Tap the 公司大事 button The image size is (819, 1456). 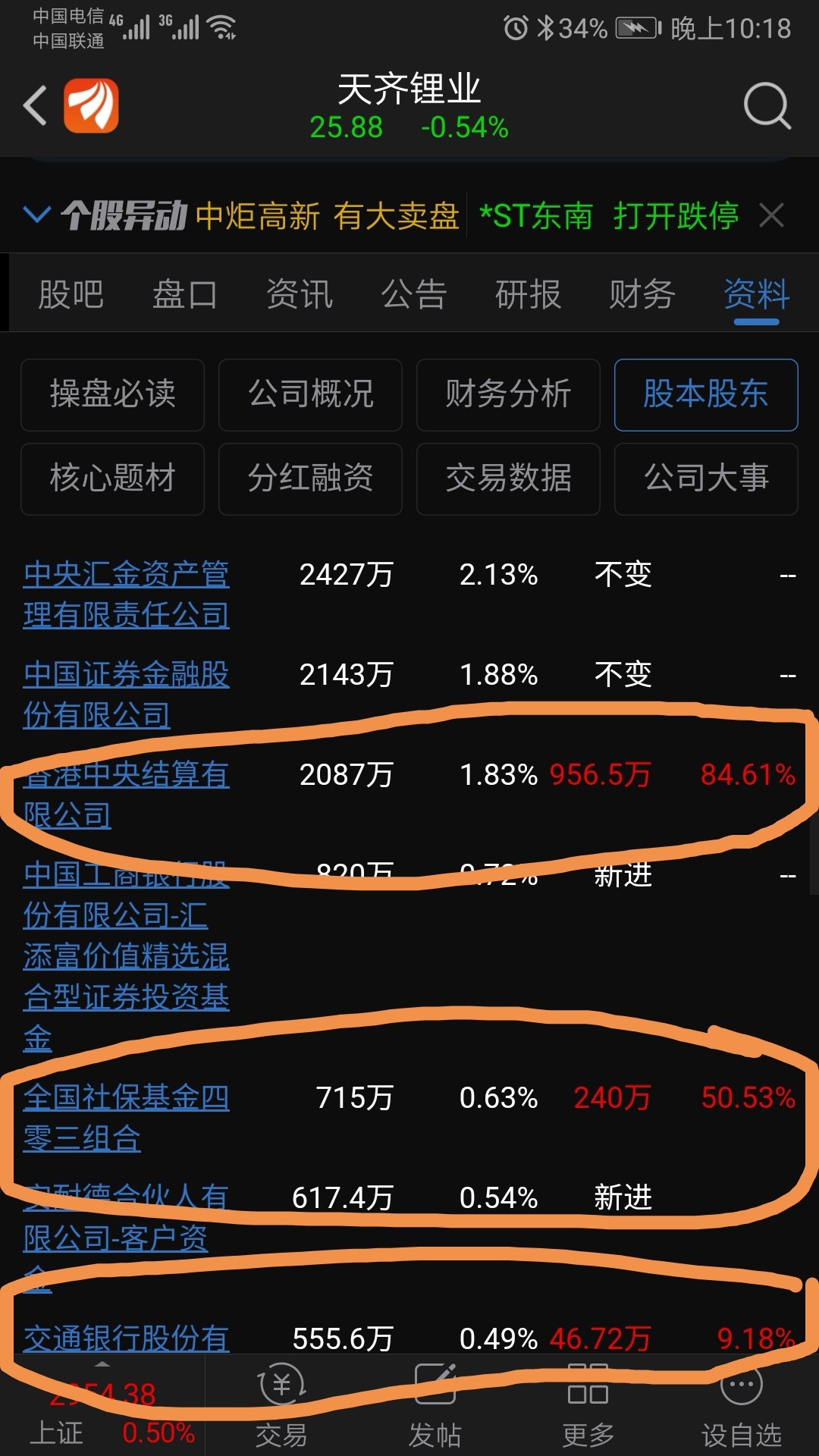point(705,479)
